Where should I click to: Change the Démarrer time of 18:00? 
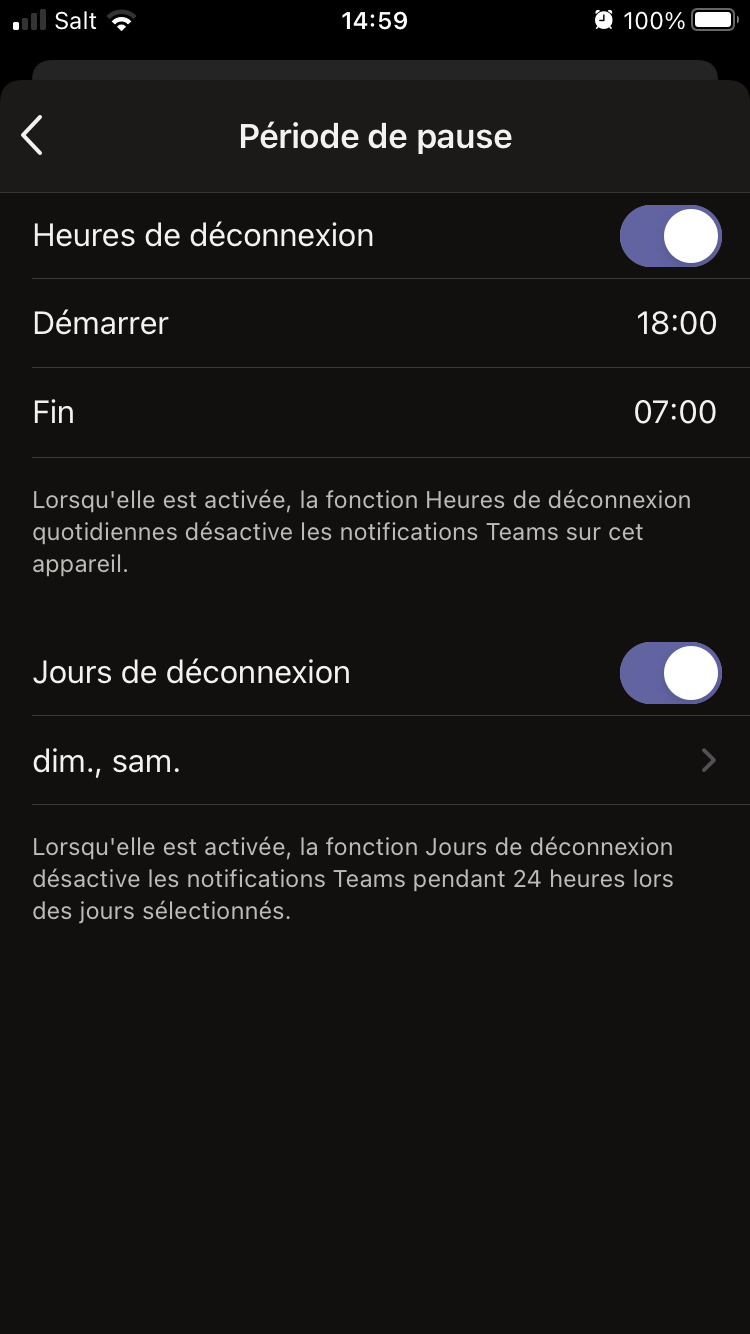pyautogui.click(x=676, y=323)
